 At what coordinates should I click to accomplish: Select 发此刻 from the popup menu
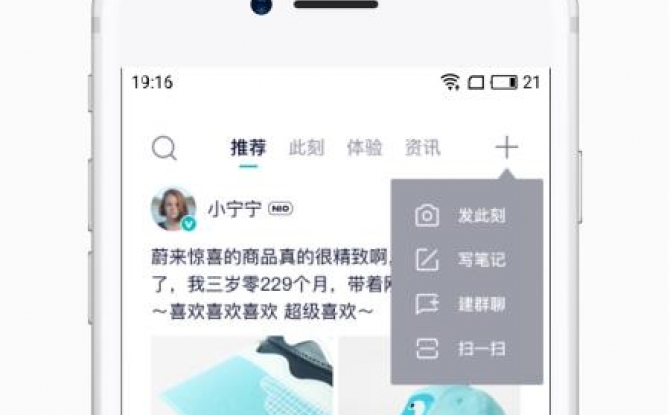pos(467,216)
